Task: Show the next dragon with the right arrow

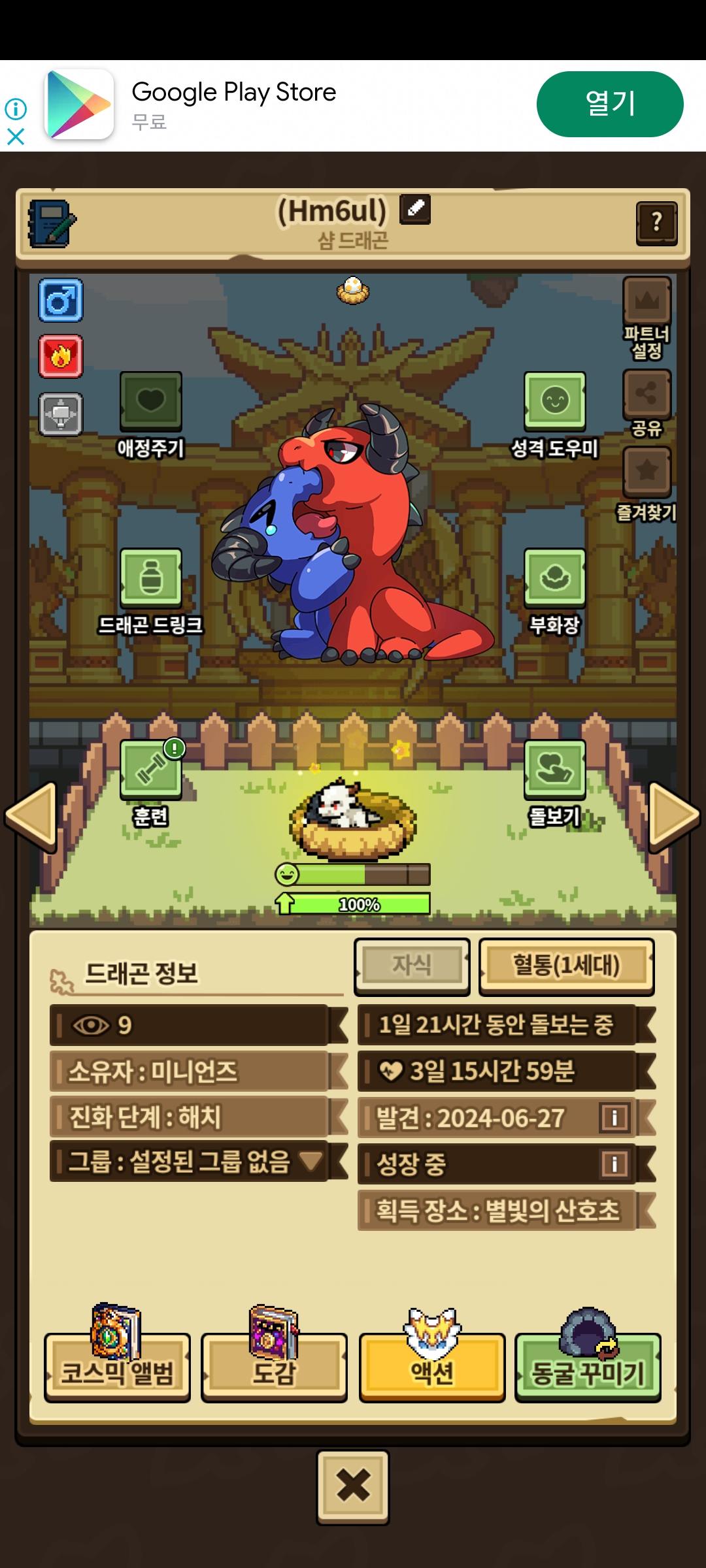Action: click(673, 815)
